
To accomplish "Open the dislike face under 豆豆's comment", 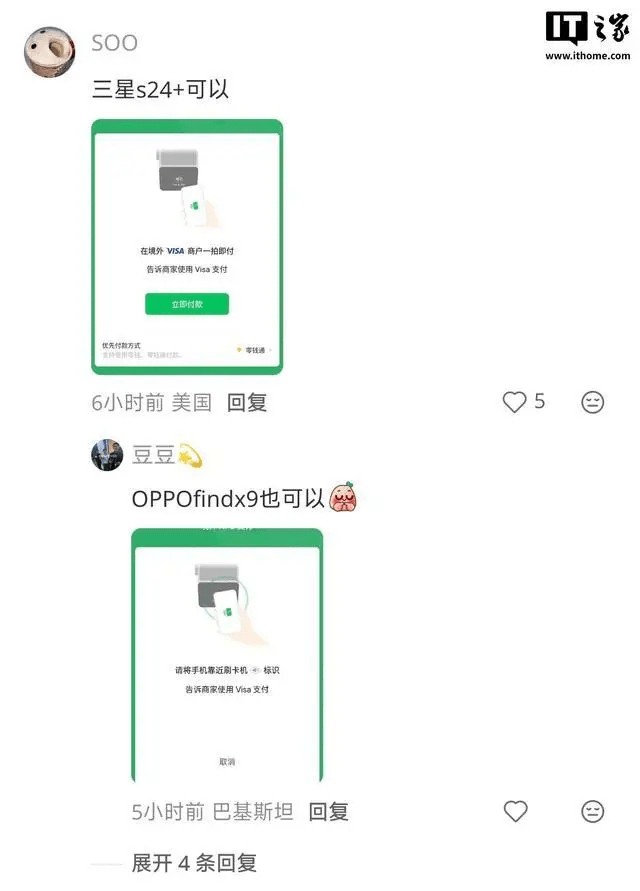I will pyautogui.click(x=593, y=811).
